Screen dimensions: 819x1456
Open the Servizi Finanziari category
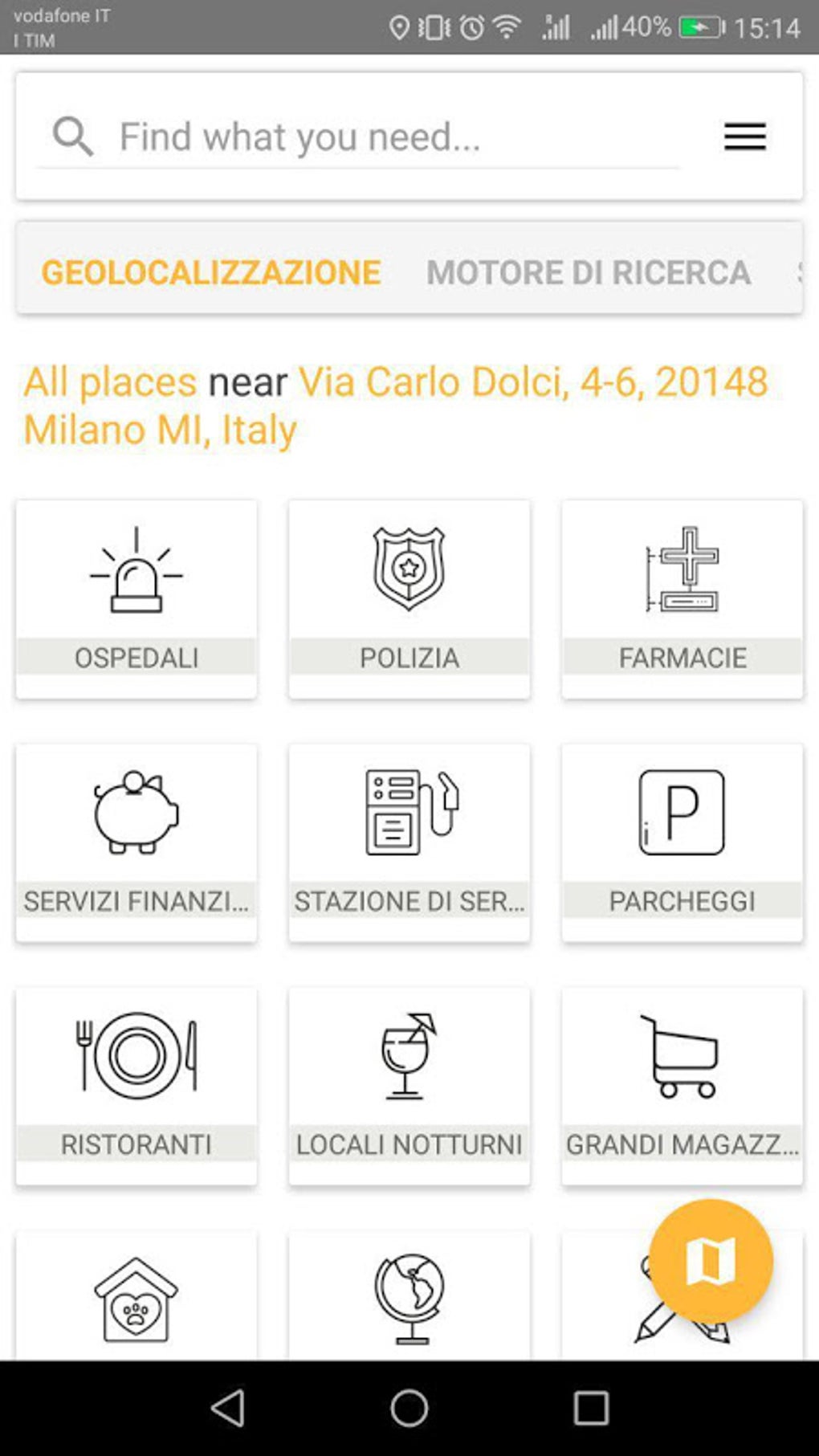pos(136,842)
